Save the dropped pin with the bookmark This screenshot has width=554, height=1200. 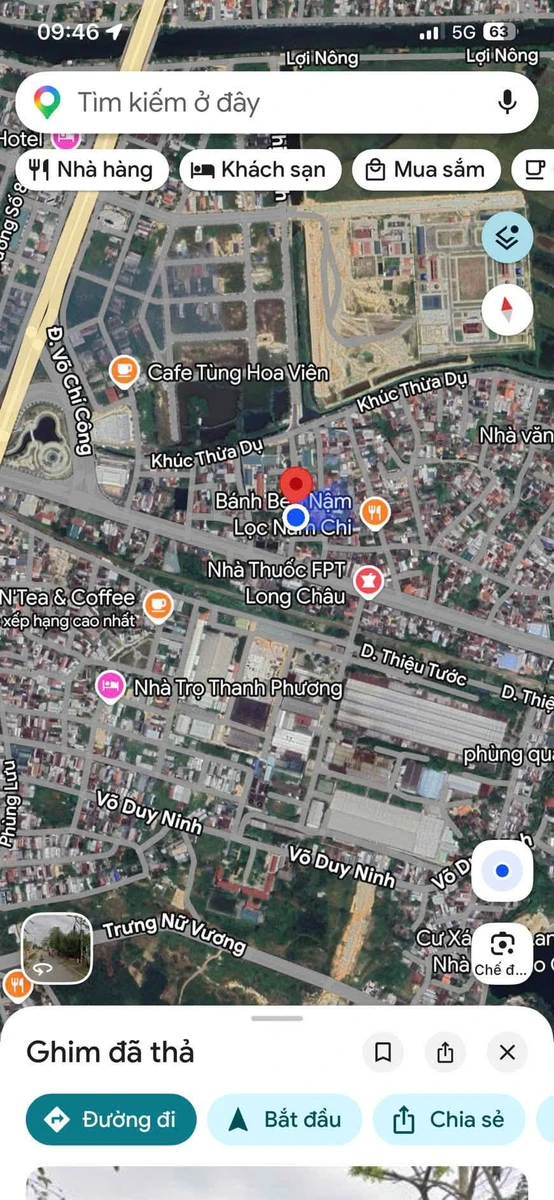click(382, 1052)
